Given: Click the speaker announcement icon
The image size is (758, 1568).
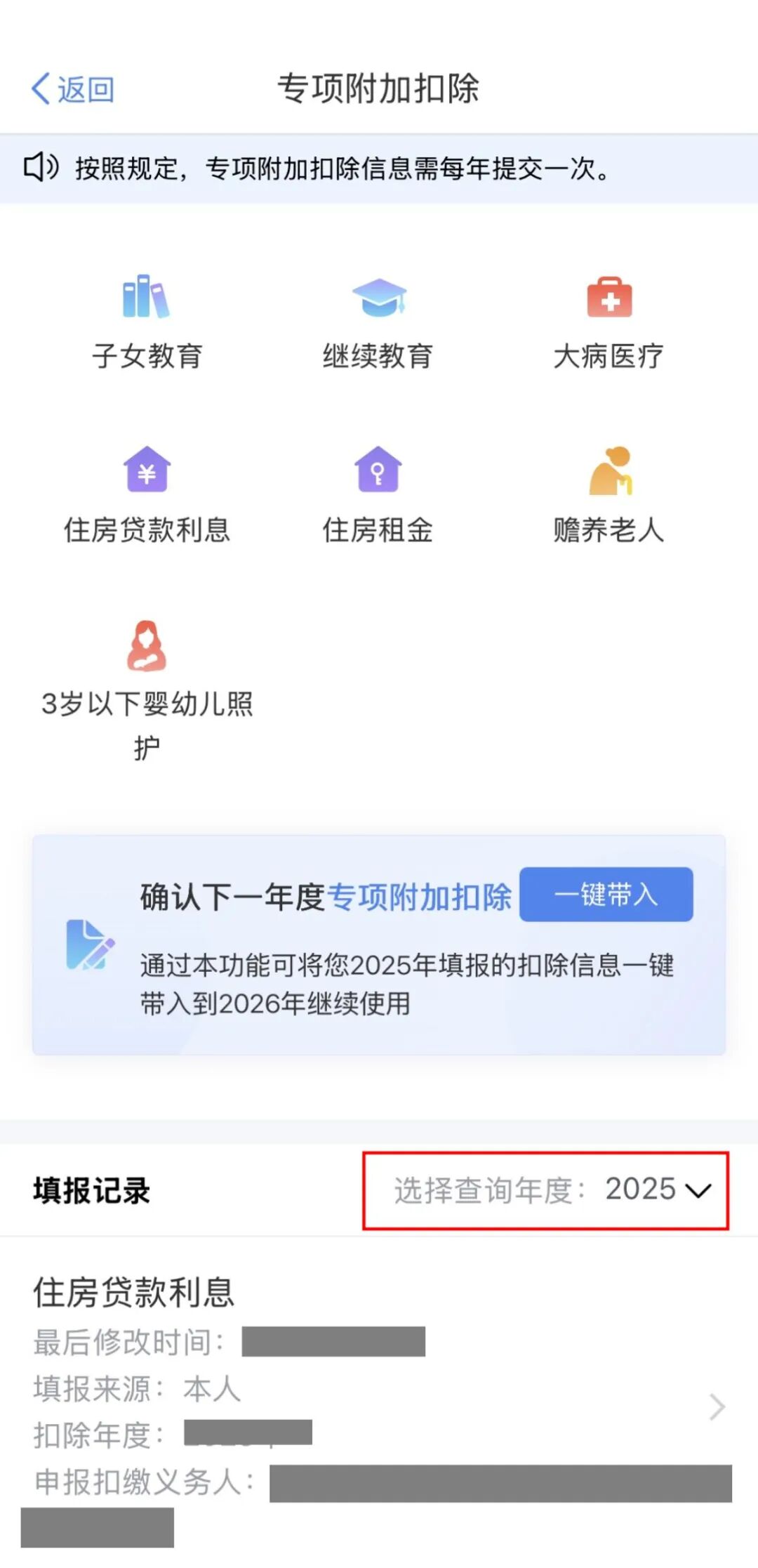Looking at the screenshot, I should pos(41,167).
